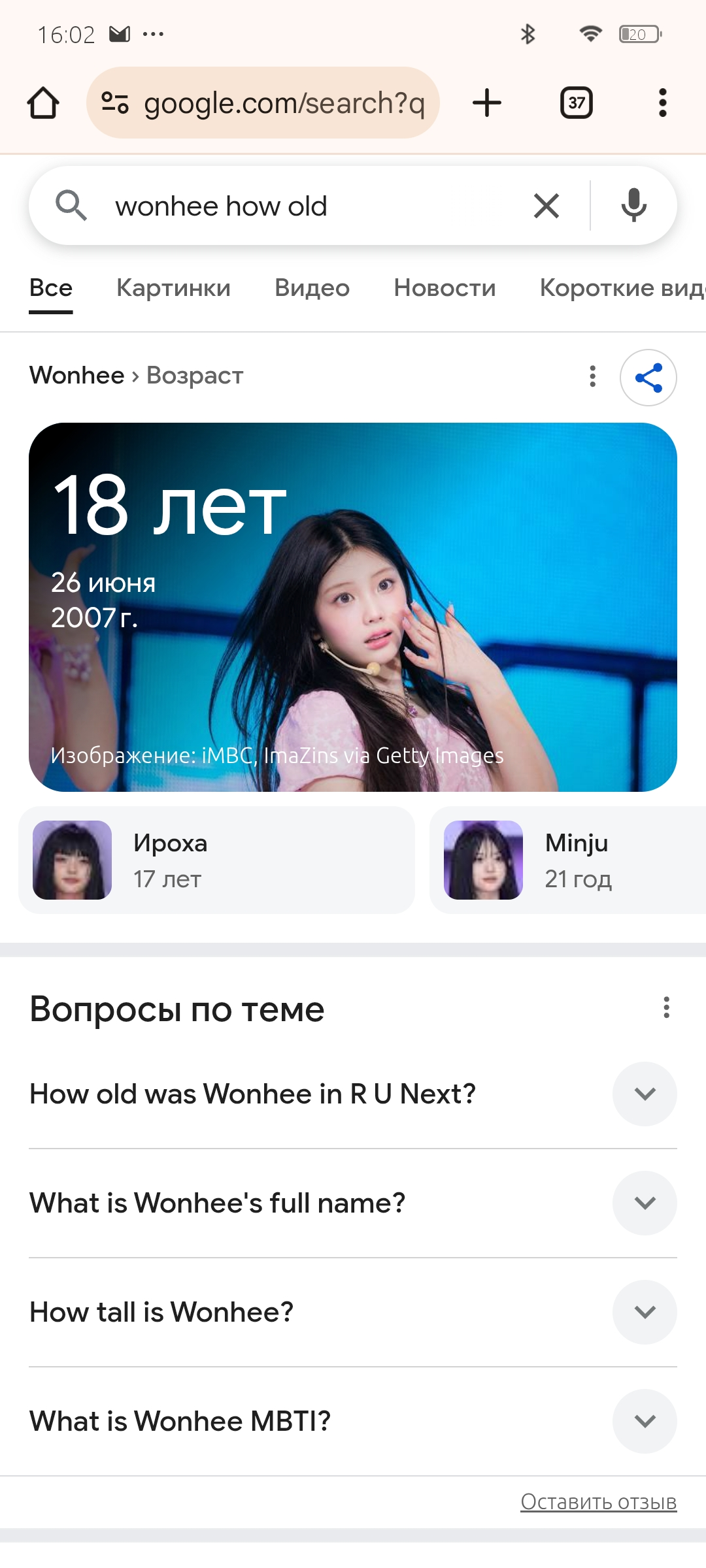Open the Ироха 17 лет card
This screenshot has height=1568, width=706.
pyautogui.click(x=216, y=860)
